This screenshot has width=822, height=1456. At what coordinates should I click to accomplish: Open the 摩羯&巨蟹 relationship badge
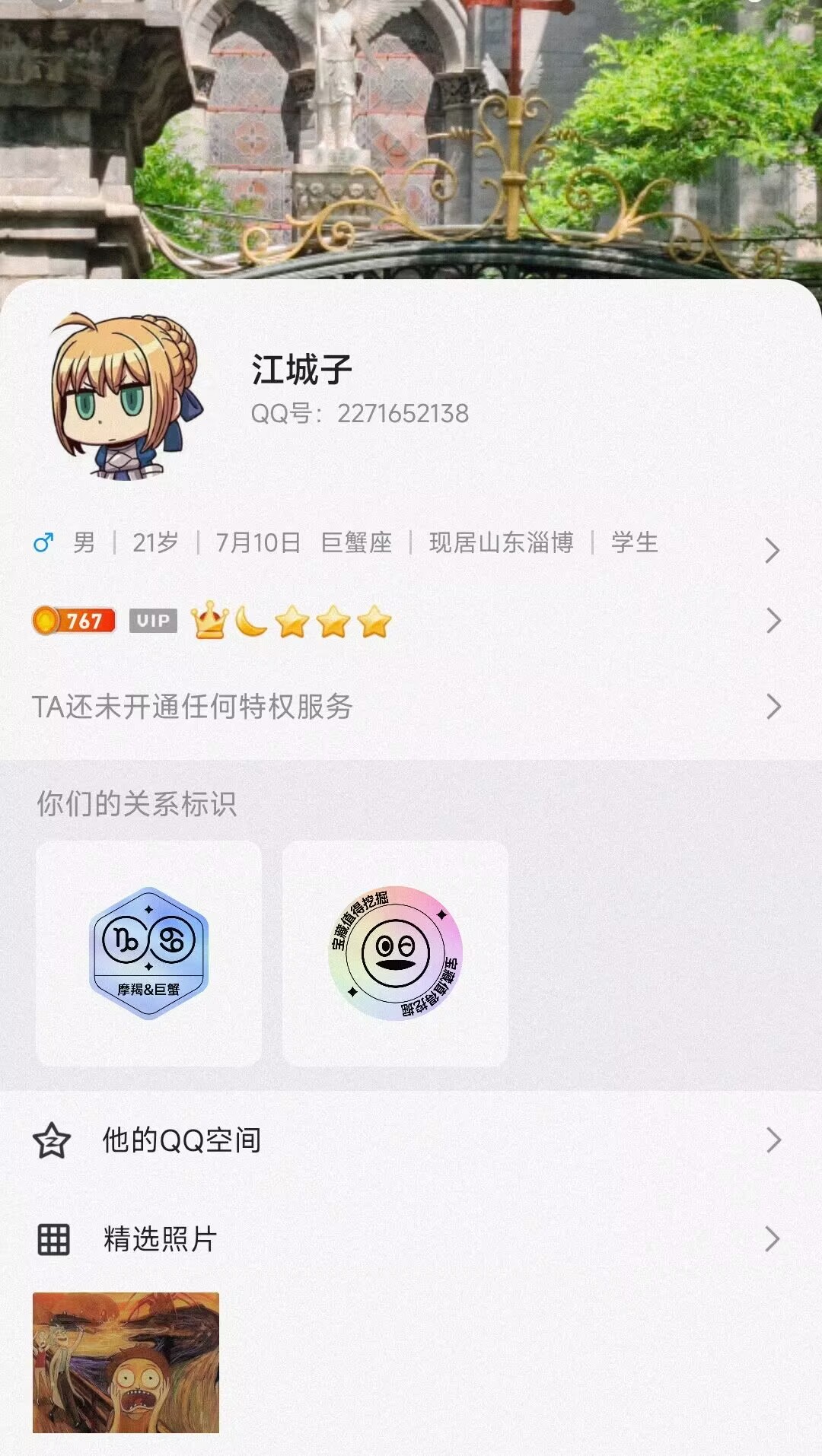pyautogui.click(x=148, y=953)
